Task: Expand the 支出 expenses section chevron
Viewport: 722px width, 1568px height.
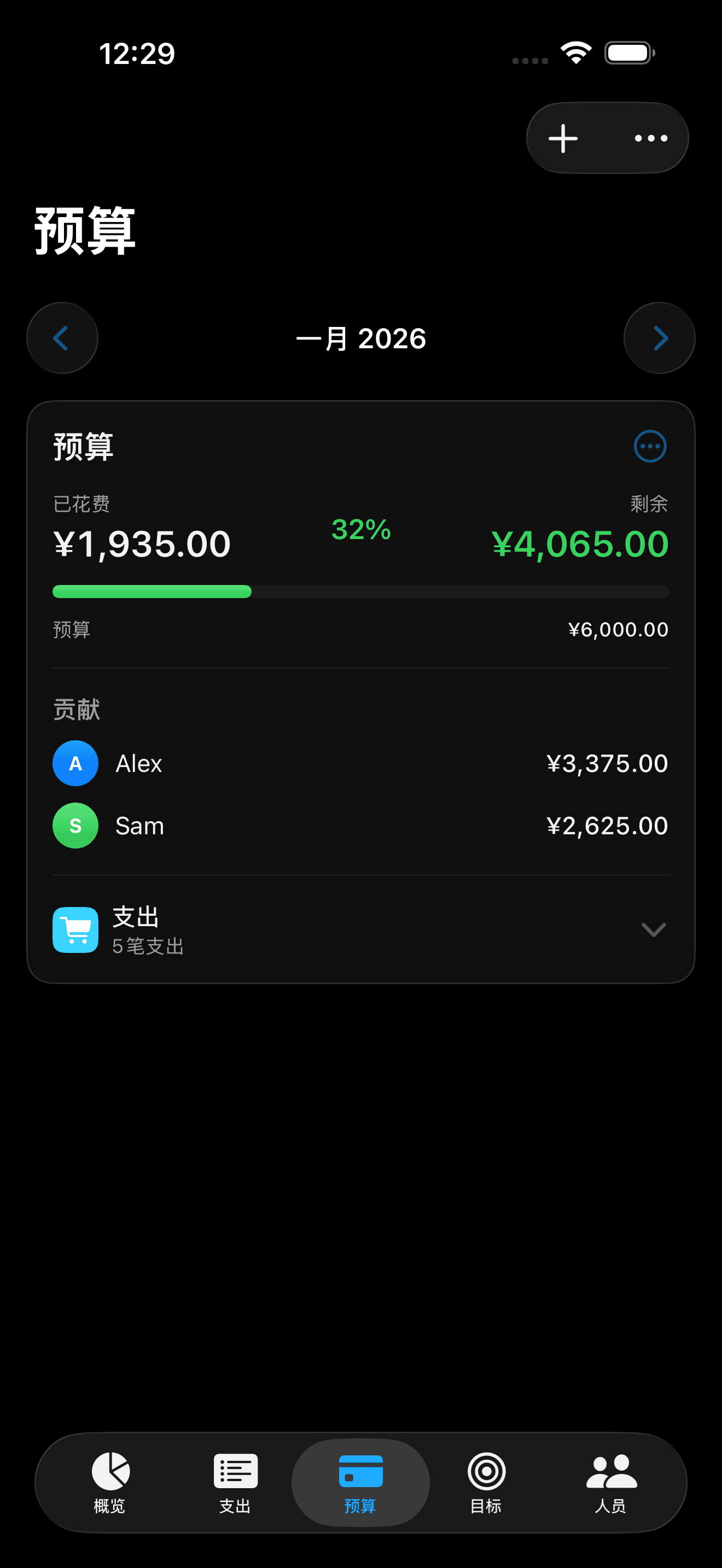Action: [x=653, y=930]
